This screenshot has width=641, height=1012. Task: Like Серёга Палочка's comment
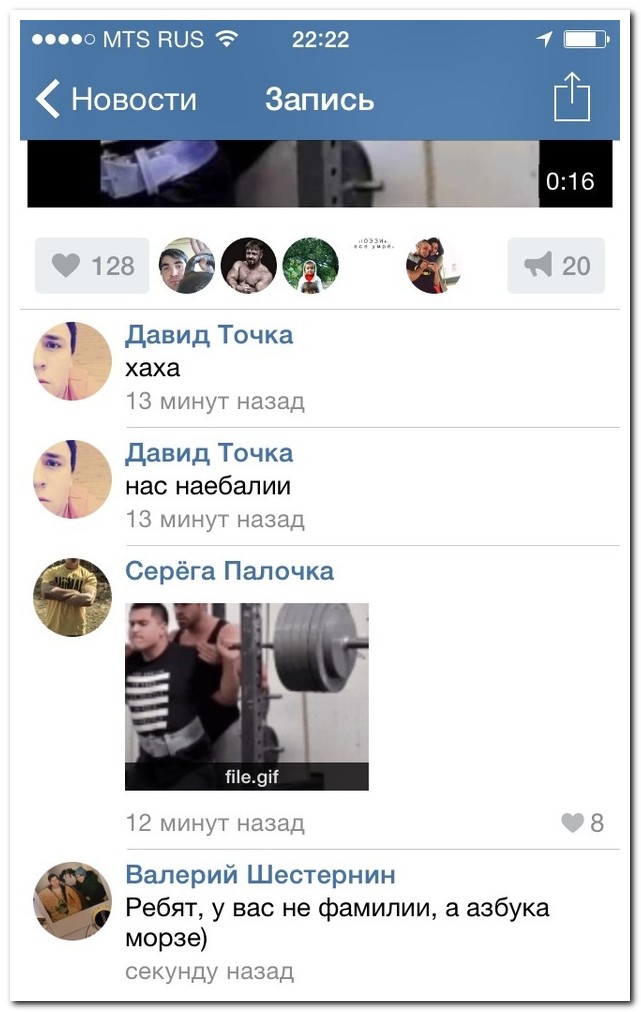click(583, 823)
